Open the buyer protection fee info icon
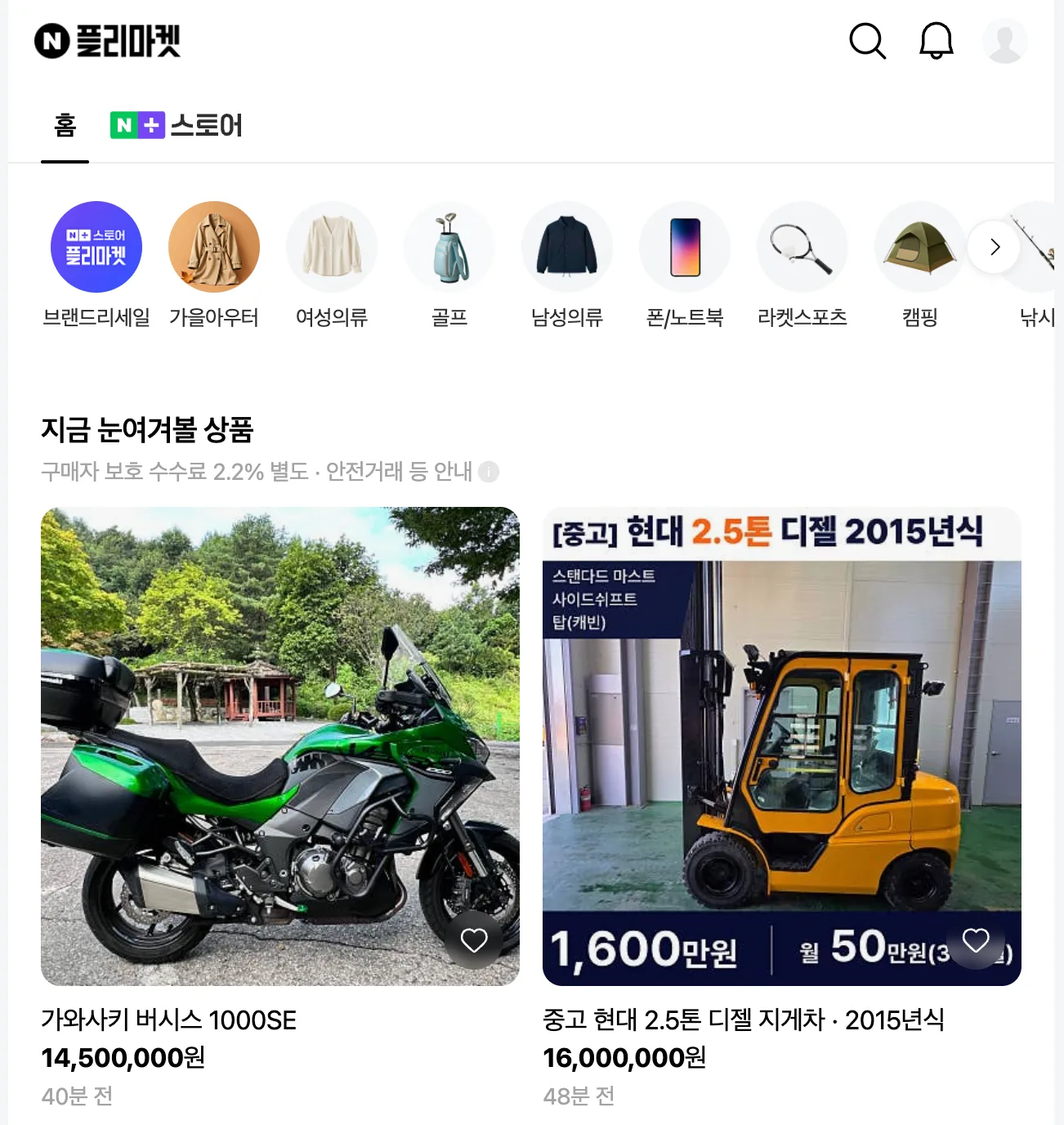1064x1125 pixels. click(x=489, y=472)
